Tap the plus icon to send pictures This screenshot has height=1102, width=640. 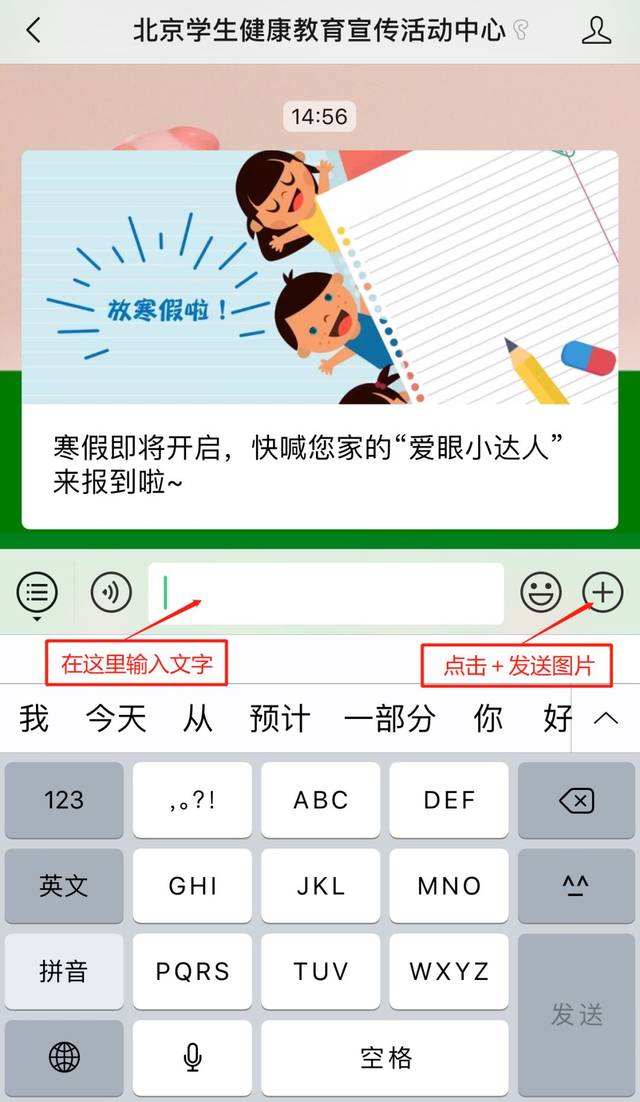(x=602, y=592)
